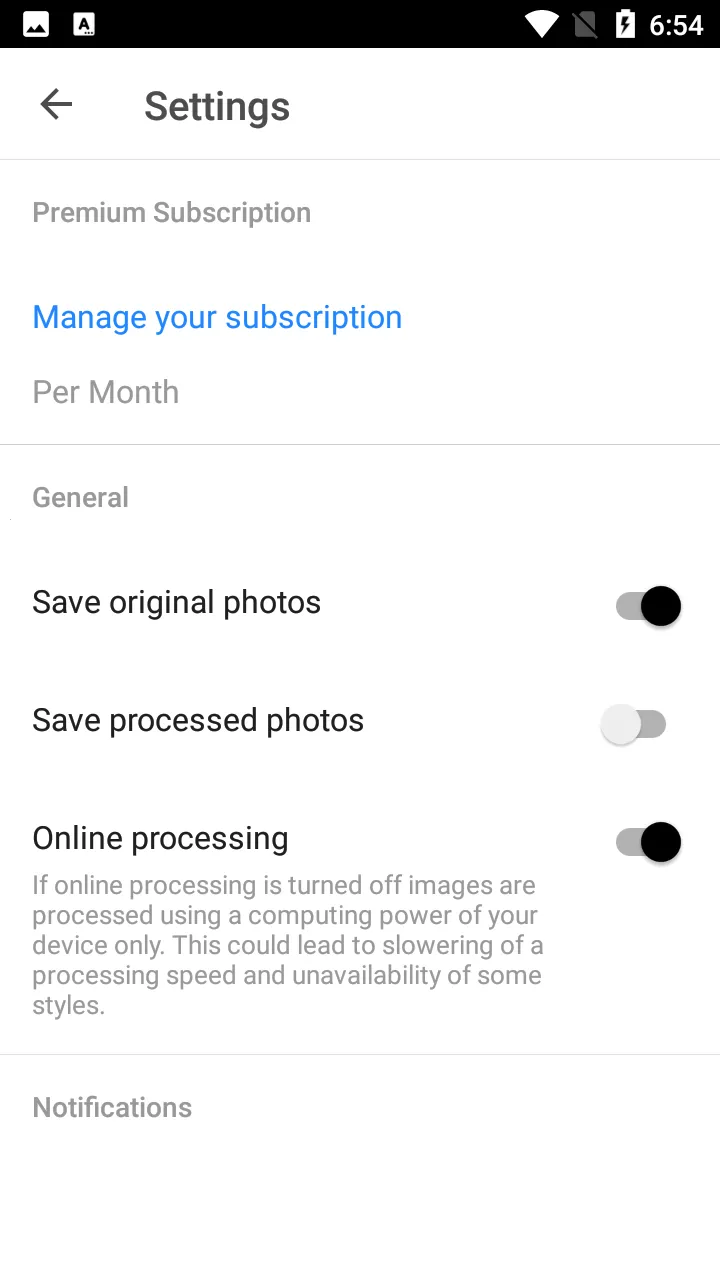
Task: Open Manage your subscription
Action: (x=217, y=316)
